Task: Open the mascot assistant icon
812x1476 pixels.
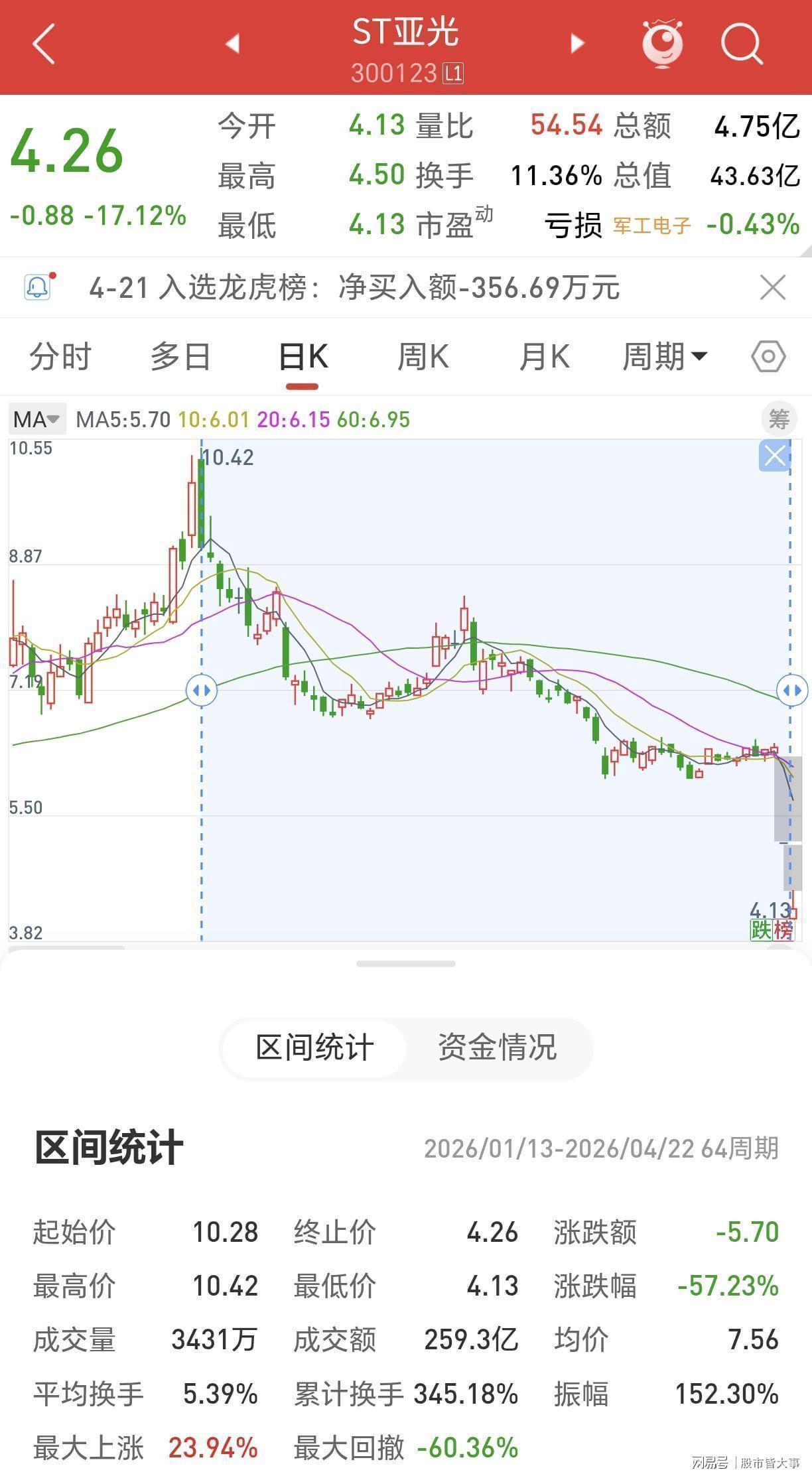Action: coord(662,44)
